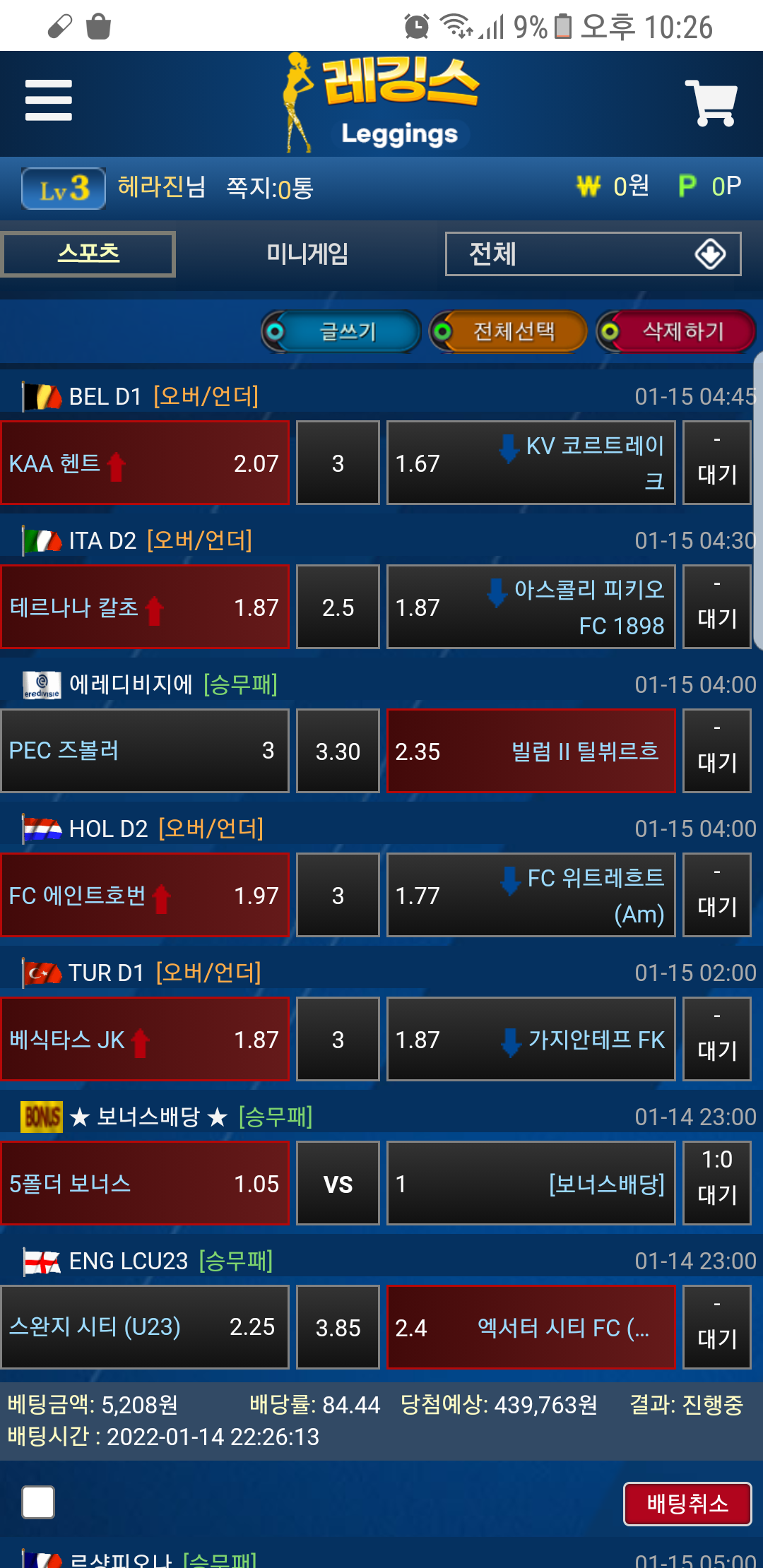The image size is (763, 1568).
Task: Tap the 배팅취소 button
Action: pos(687,1503)
